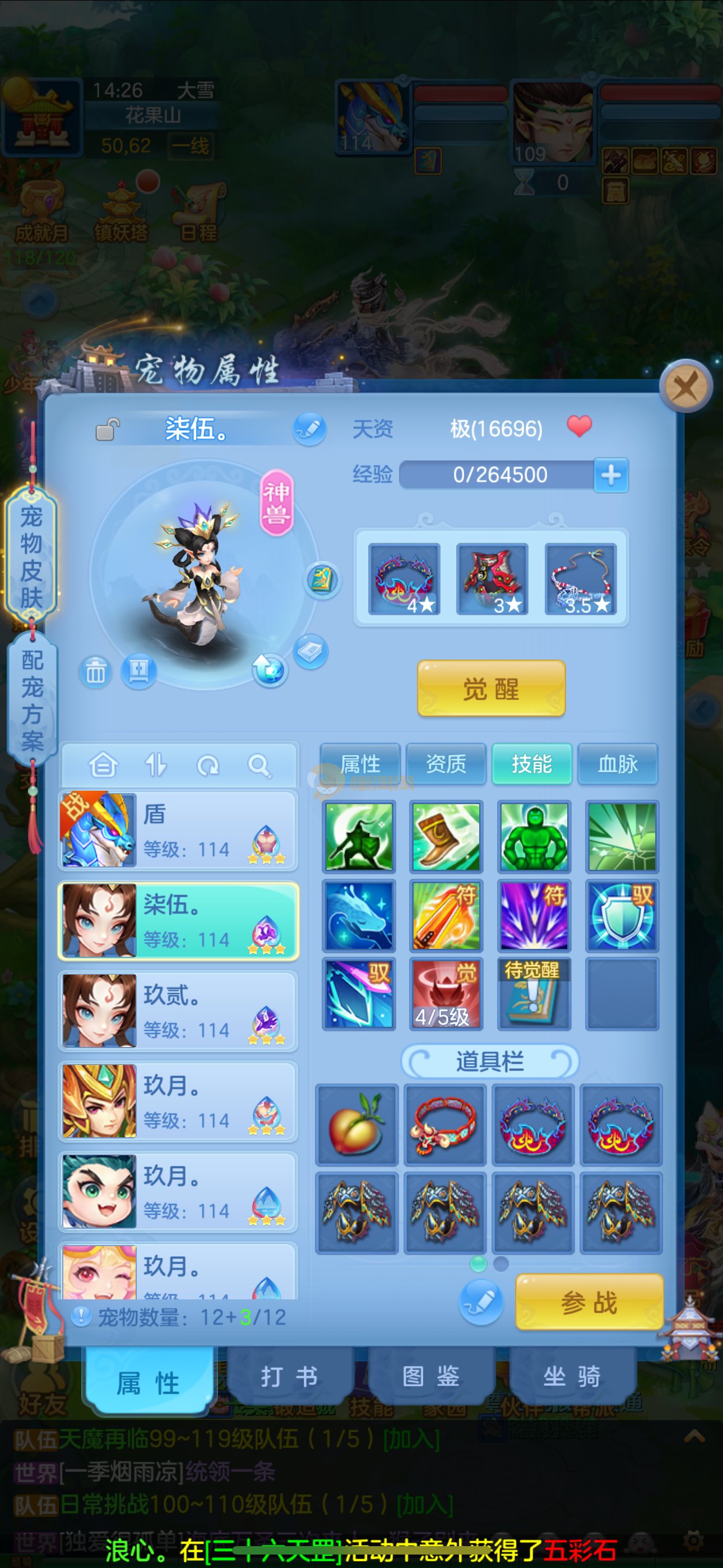Screen dimensions: 723x1568
Task: Open the 打书 bottom tab
Action: click(x=289, y=1377)
